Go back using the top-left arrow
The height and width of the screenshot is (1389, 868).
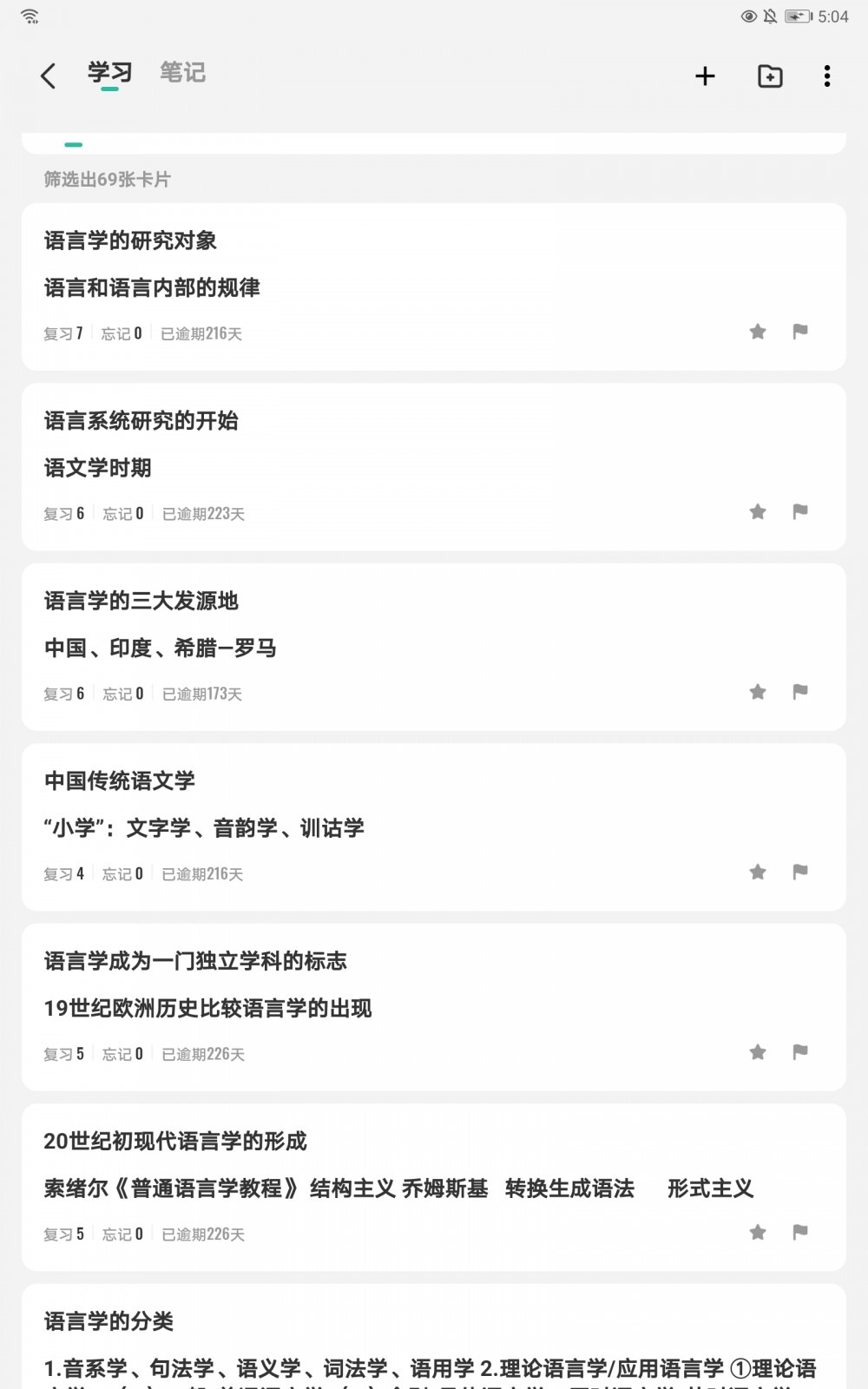[x=49, y=76]
